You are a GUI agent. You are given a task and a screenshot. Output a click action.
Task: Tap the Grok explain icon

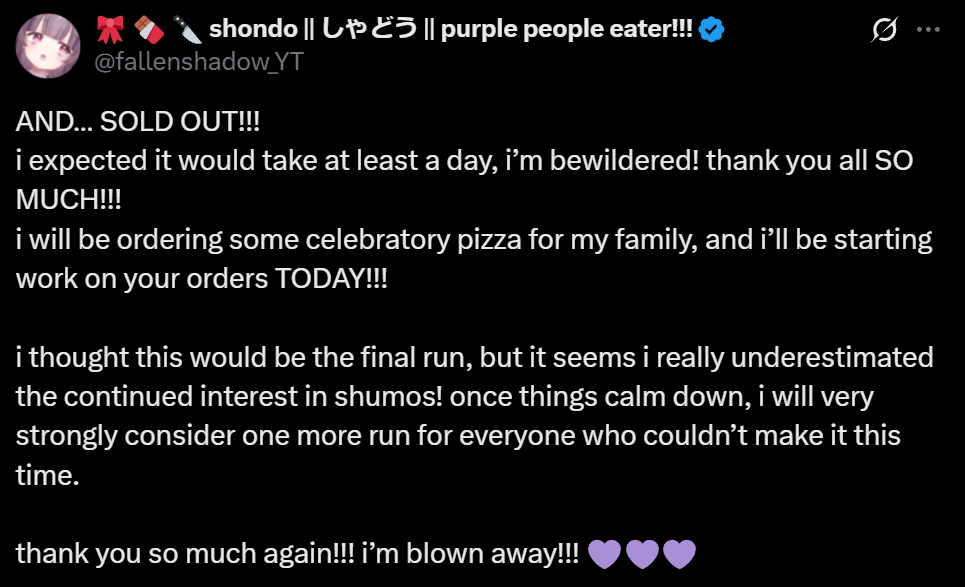pos(883,31)
